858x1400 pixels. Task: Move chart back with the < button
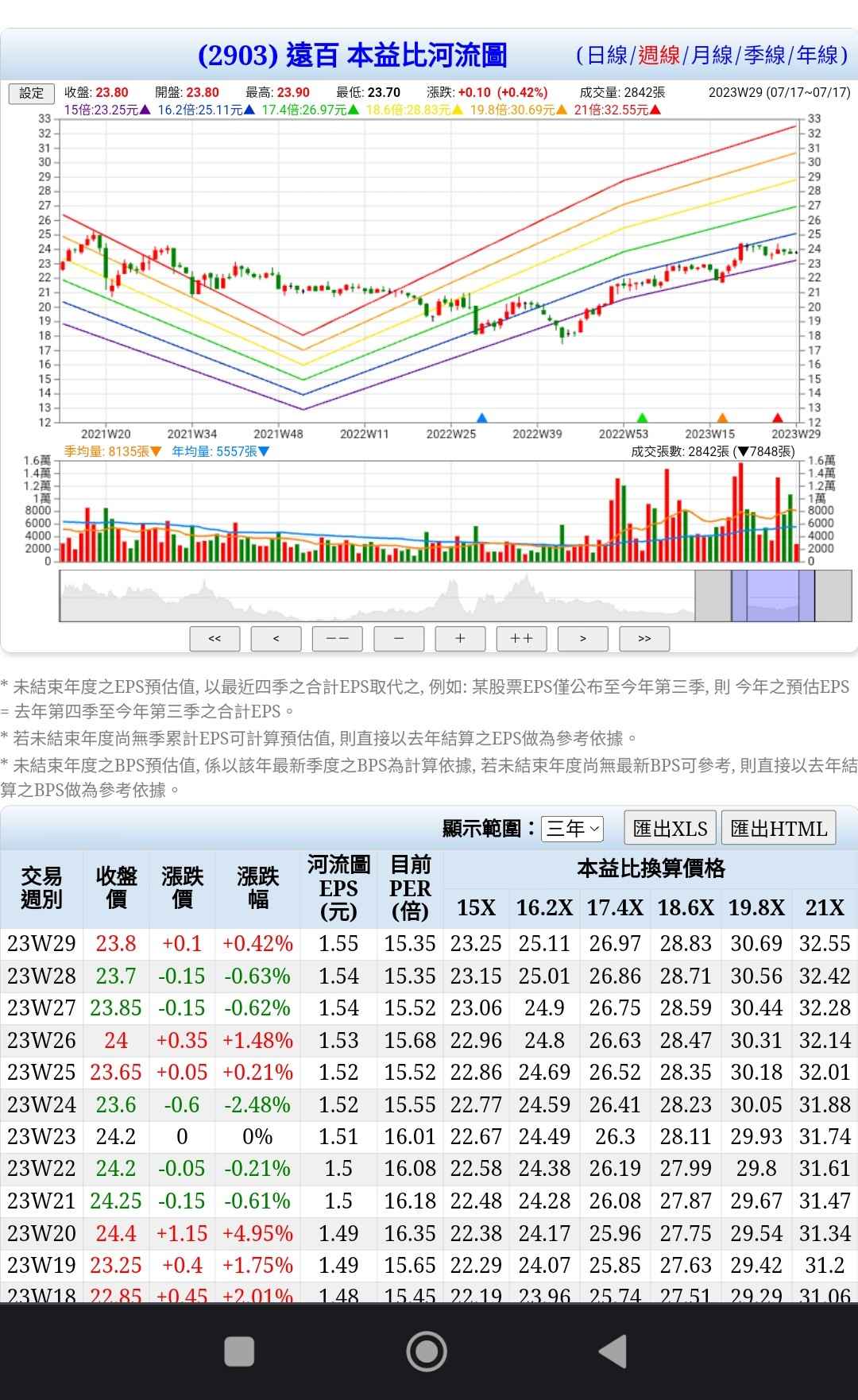click(276, 639)
